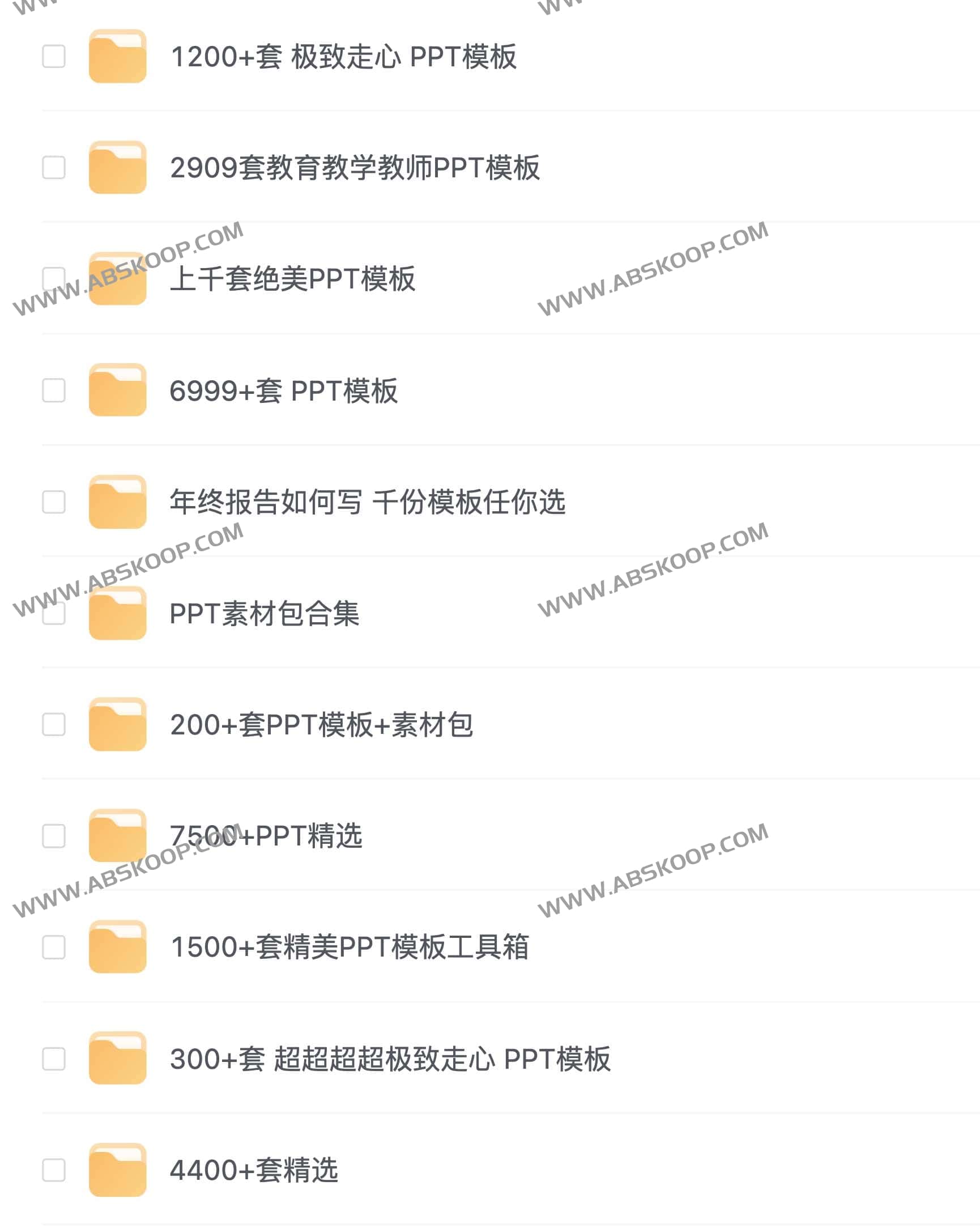Open the 1500+套精美PPT模板工具箱 folder
The width and height of the screenshot is (980, 1232).
pyautogui.click(x=350, y=947)
